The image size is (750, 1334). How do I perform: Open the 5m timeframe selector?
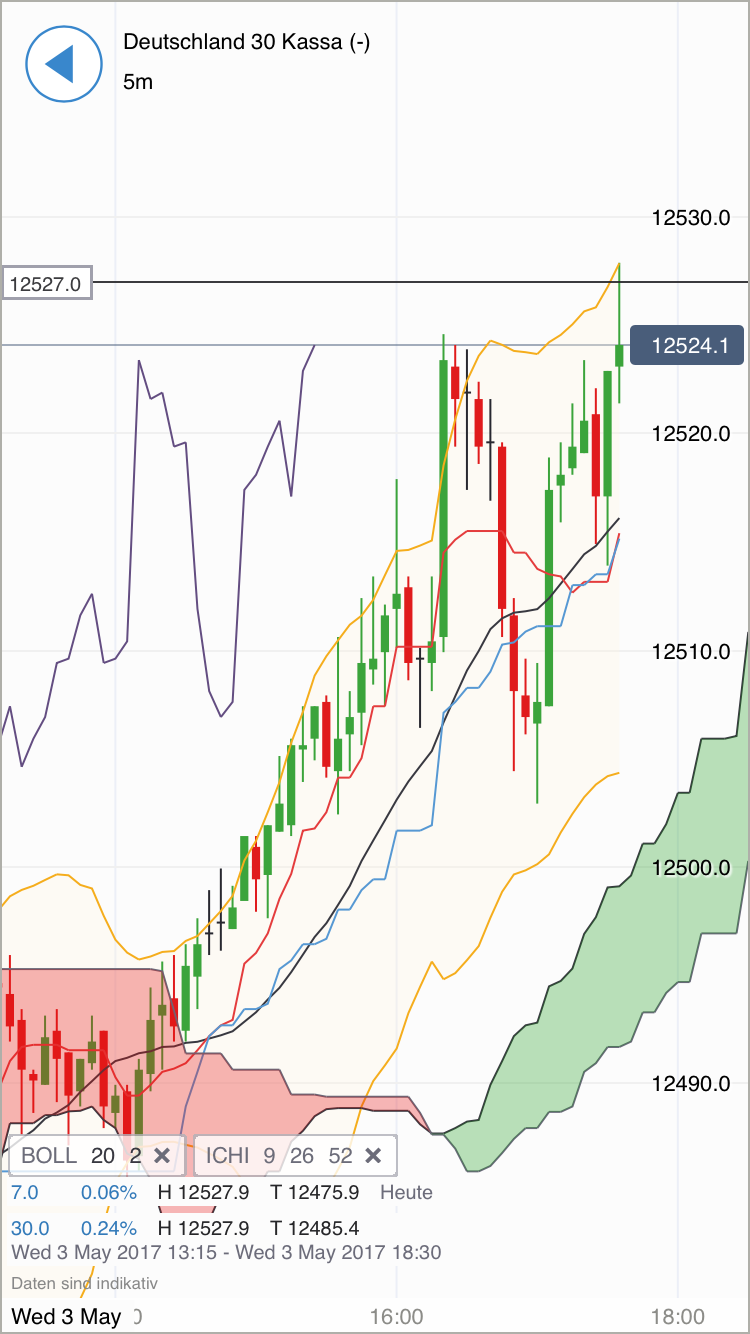click(136, 83)
